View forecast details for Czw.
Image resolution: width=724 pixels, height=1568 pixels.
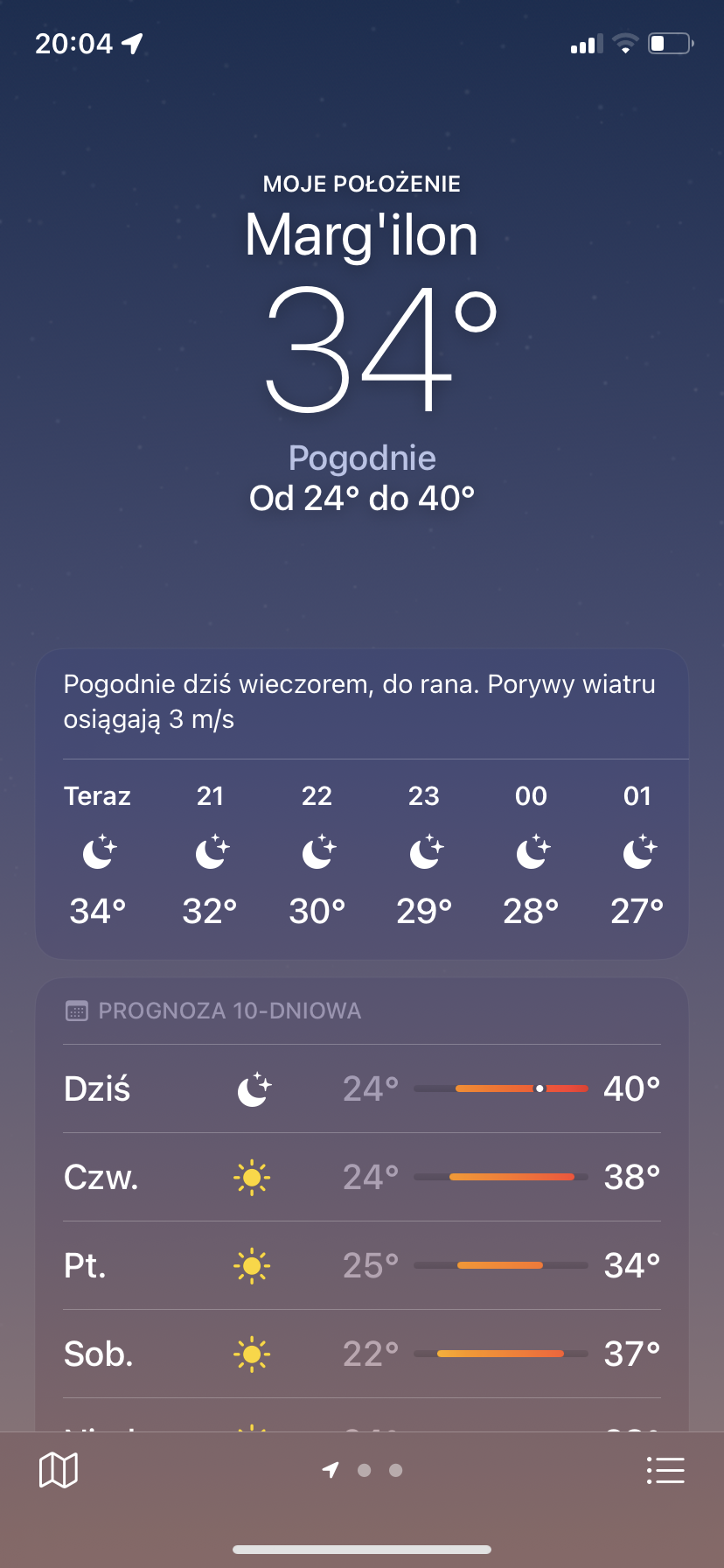coord(362,1177)
